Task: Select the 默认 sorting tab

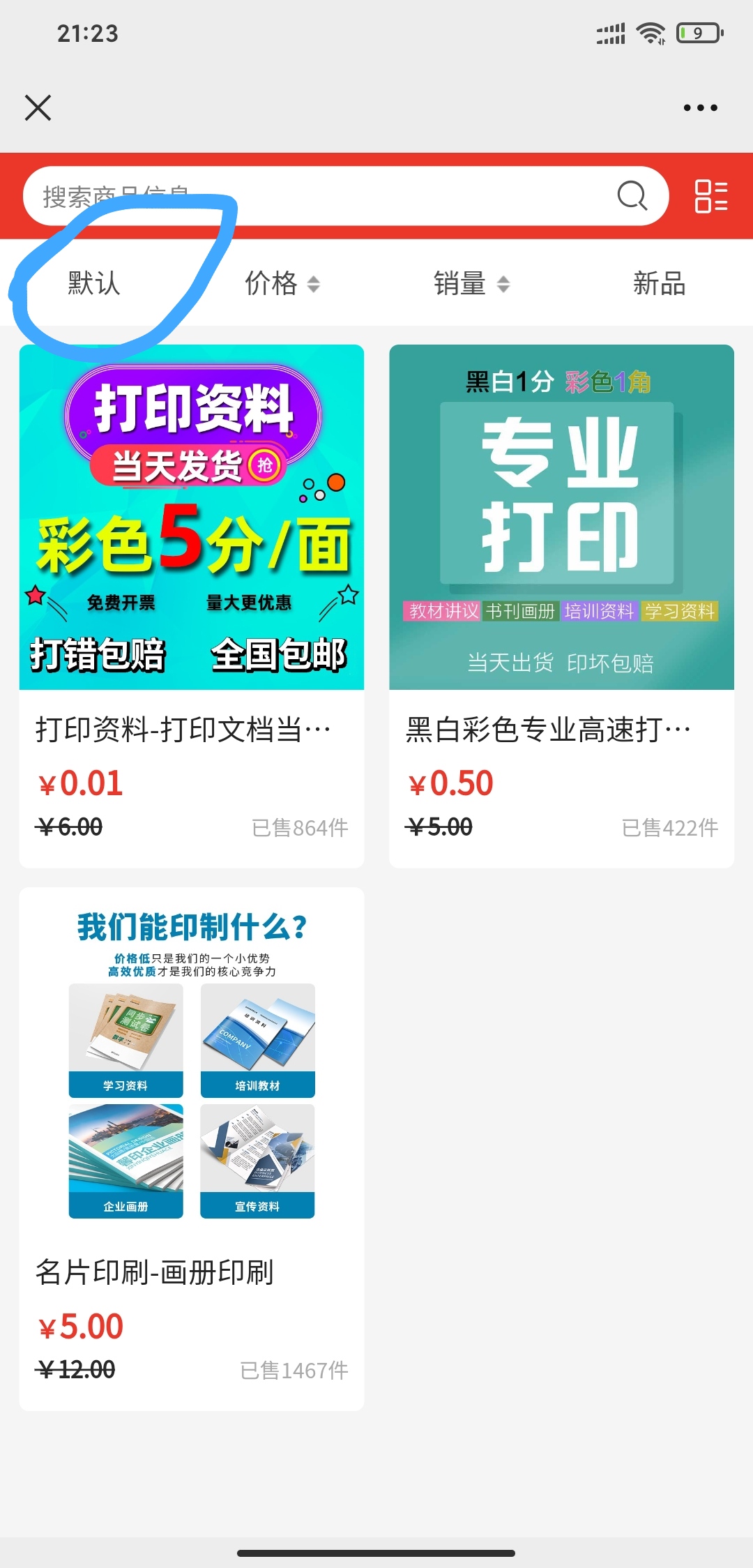Action: pos(94,284)
